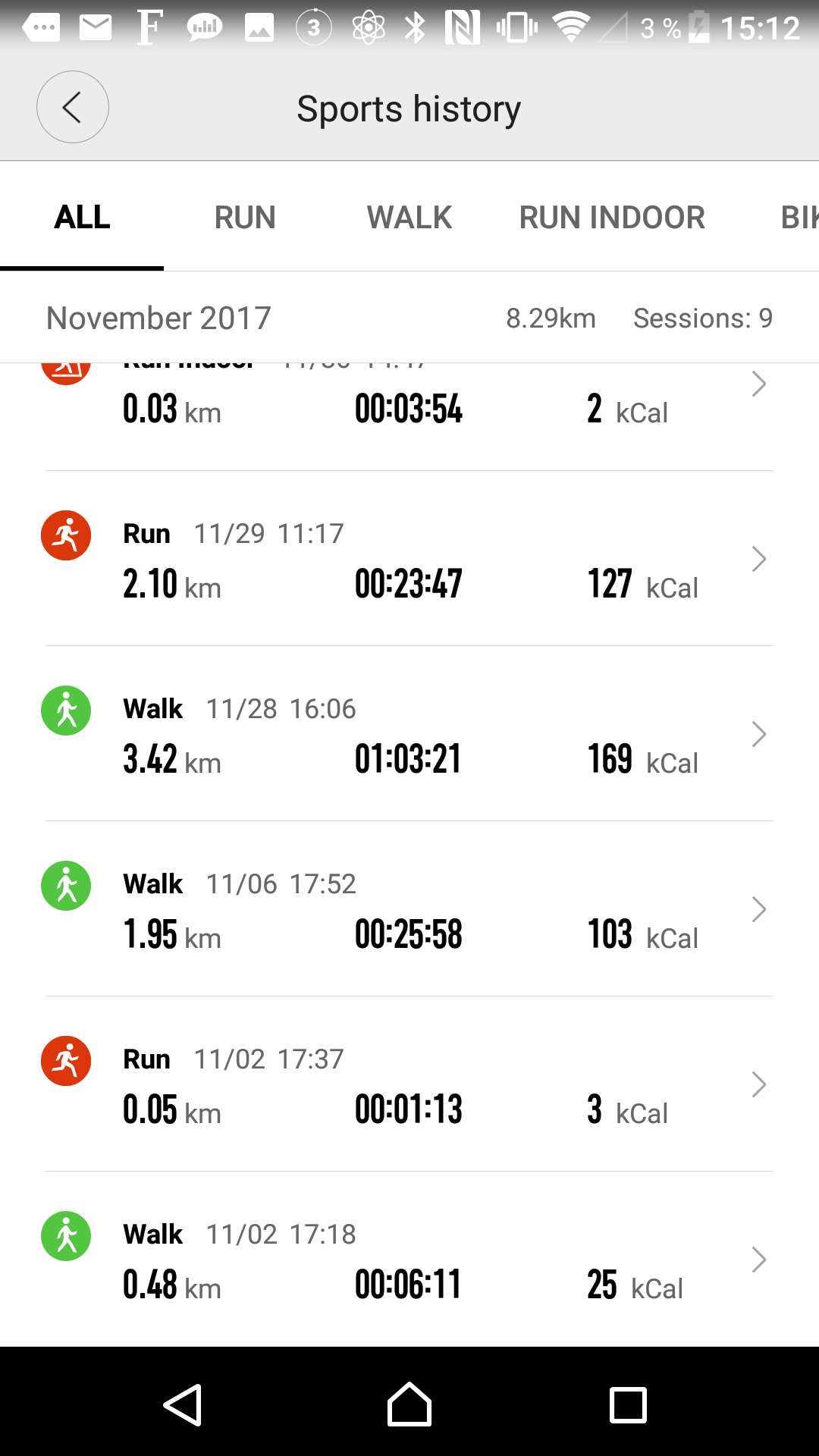Open the Walk on 11/06 17:52
This screenshot has height=1456, width=819.
click(409, 909)
